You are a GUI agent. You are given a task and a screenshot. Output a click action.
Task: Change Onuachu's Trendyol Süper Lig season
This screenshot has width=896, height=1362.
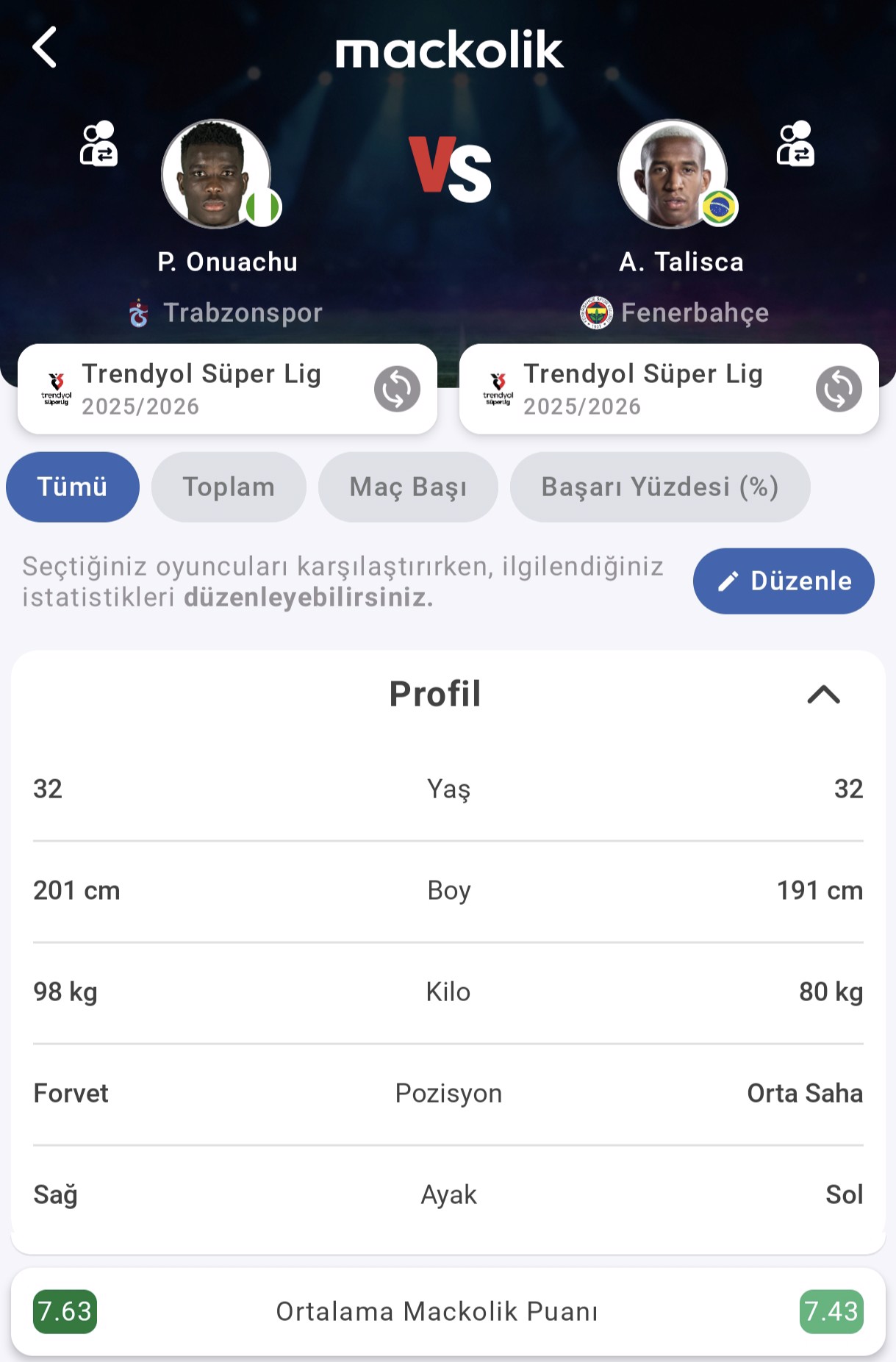[397, 389]
